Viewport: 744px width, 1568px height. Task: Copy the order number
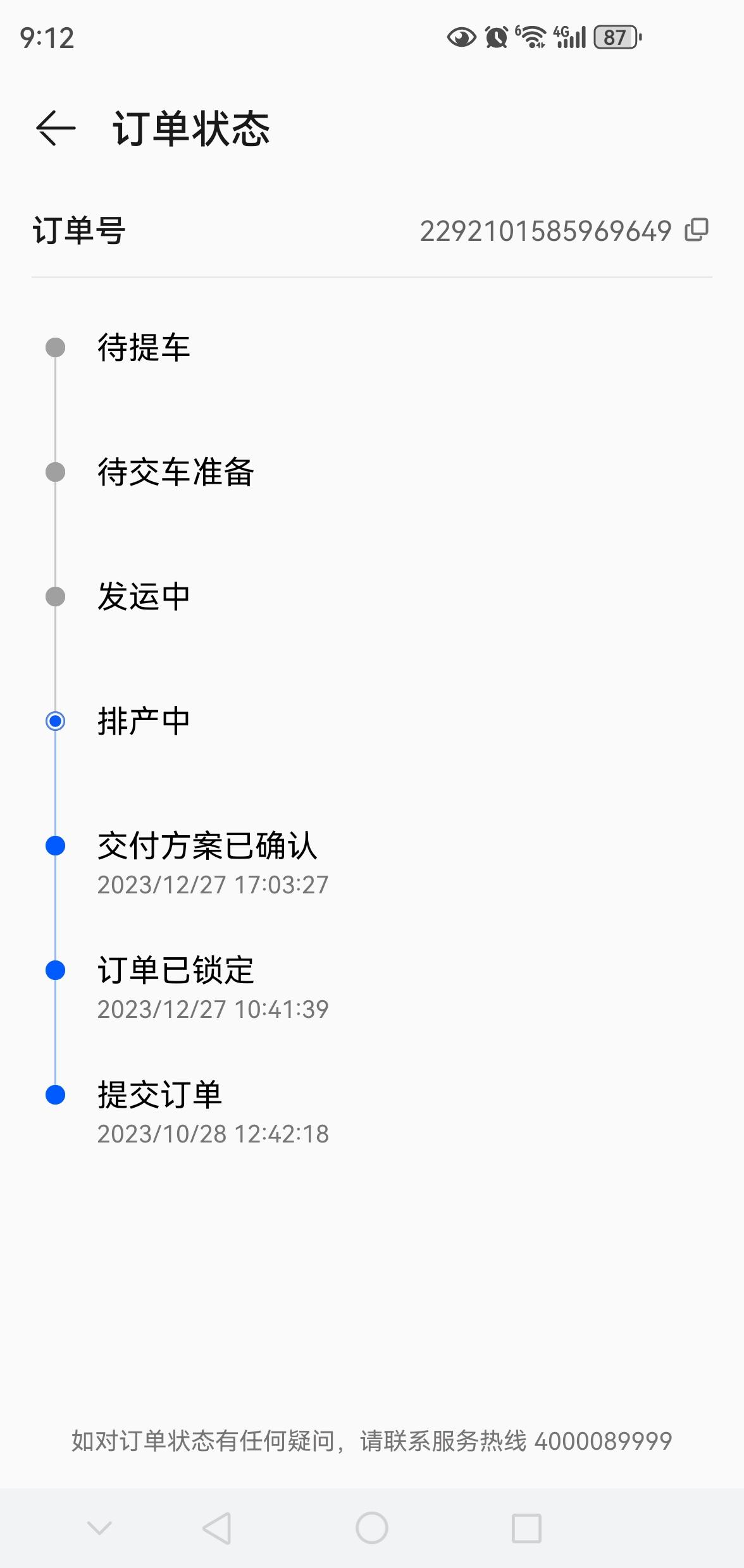(x=697, y=230)
